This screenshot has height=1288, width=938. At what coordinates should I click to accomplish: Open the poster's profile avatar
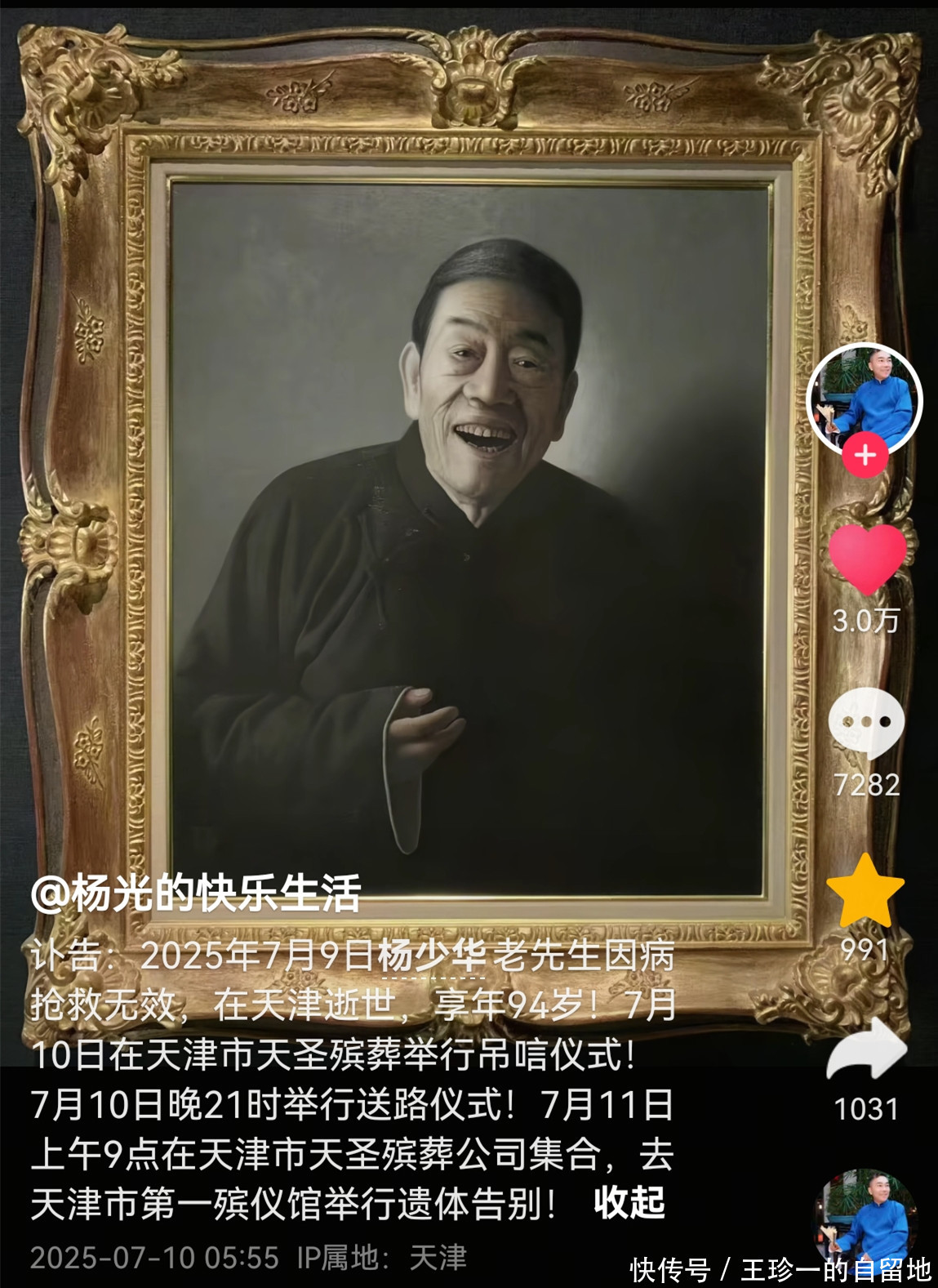pyautogui.click(x=864, y=397)
